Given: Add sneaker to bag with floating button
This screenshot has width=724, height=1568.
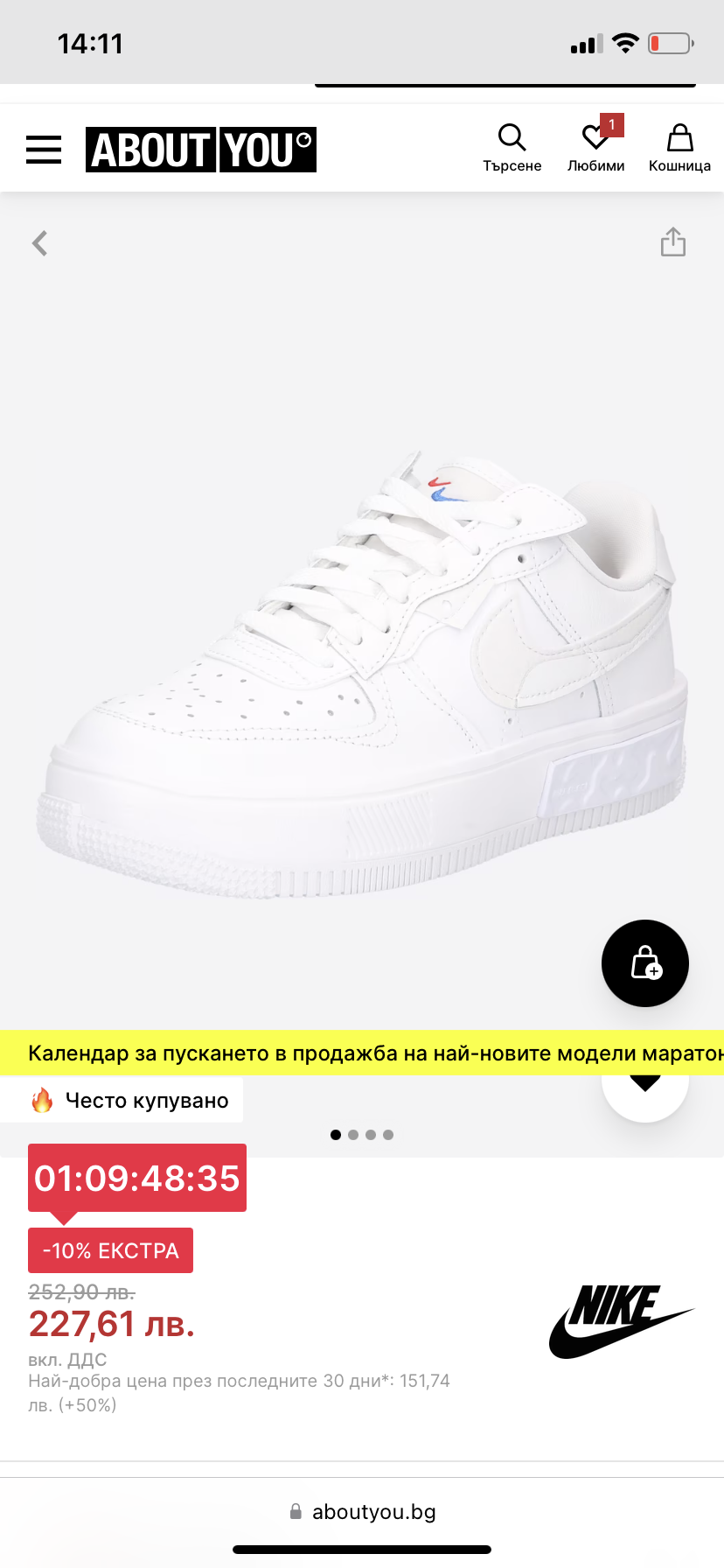Looking at the screenshot, I should point(645,962).
